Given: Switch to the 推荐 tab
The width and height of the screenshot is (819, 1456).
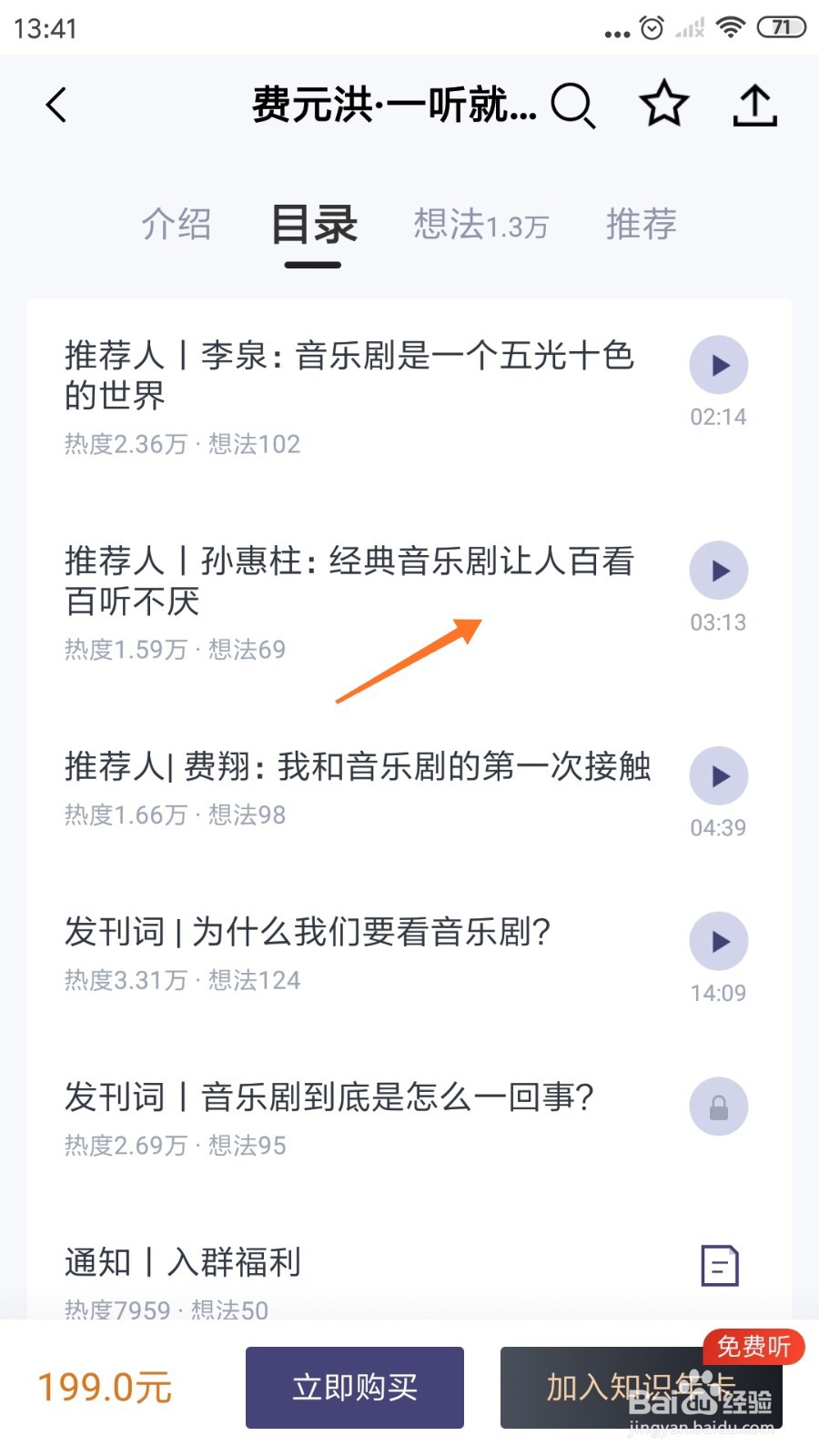Looking at the screenshot, I should point(640,226).
